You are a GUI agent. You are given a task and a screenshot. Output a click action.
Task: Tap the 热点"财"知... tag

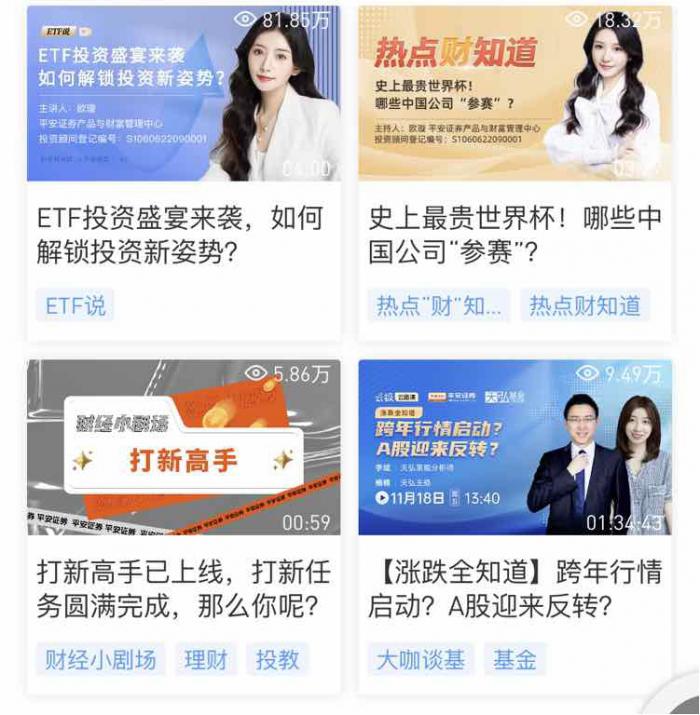439,305
